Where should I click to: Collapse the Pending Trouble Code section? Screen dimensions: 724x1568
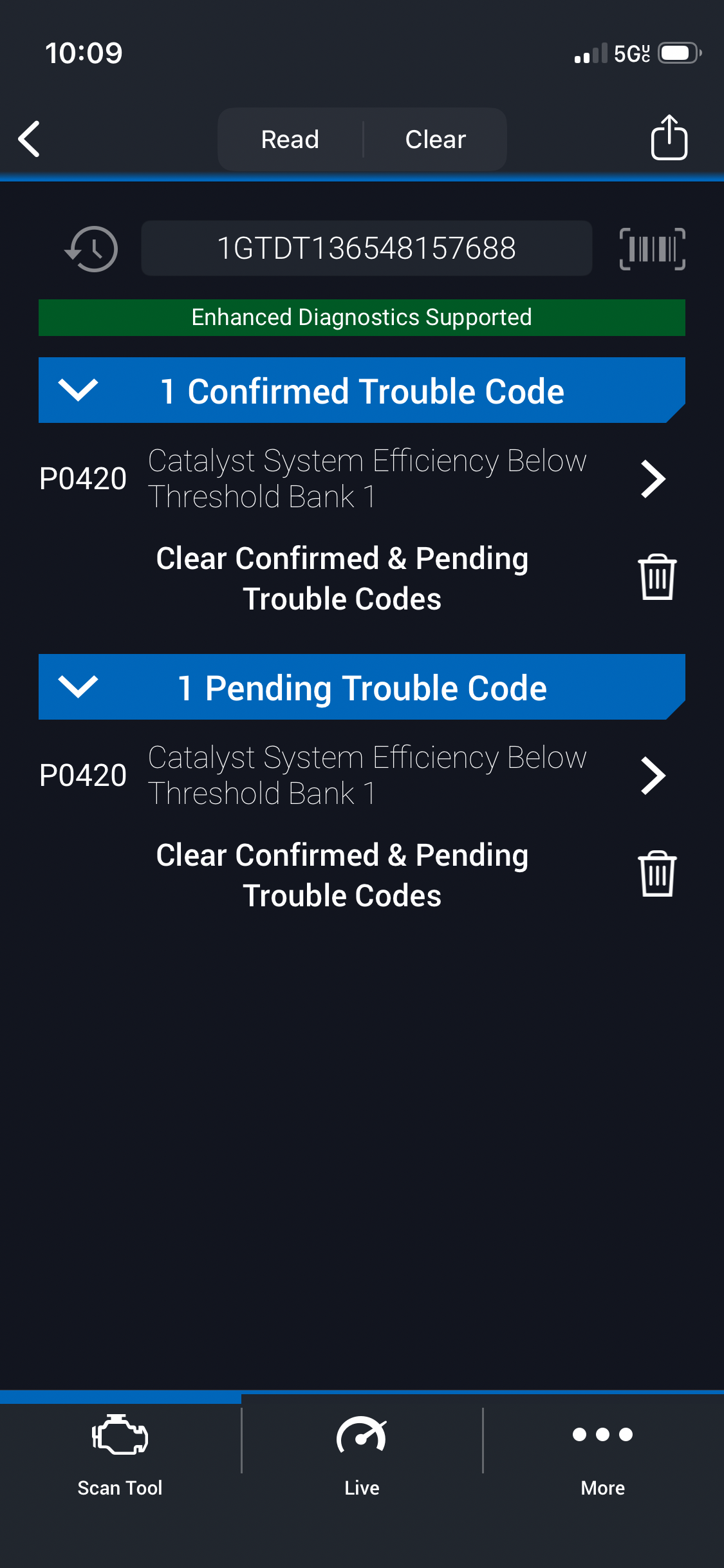[x=78, y=687]
